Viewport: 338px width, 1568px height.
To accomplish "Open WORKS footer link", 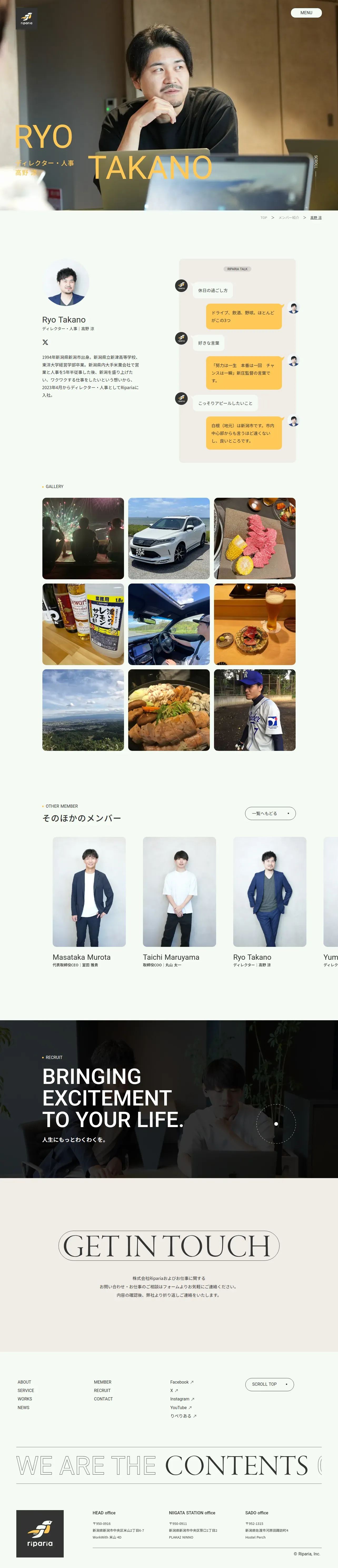I will [x=25, y=1399].
